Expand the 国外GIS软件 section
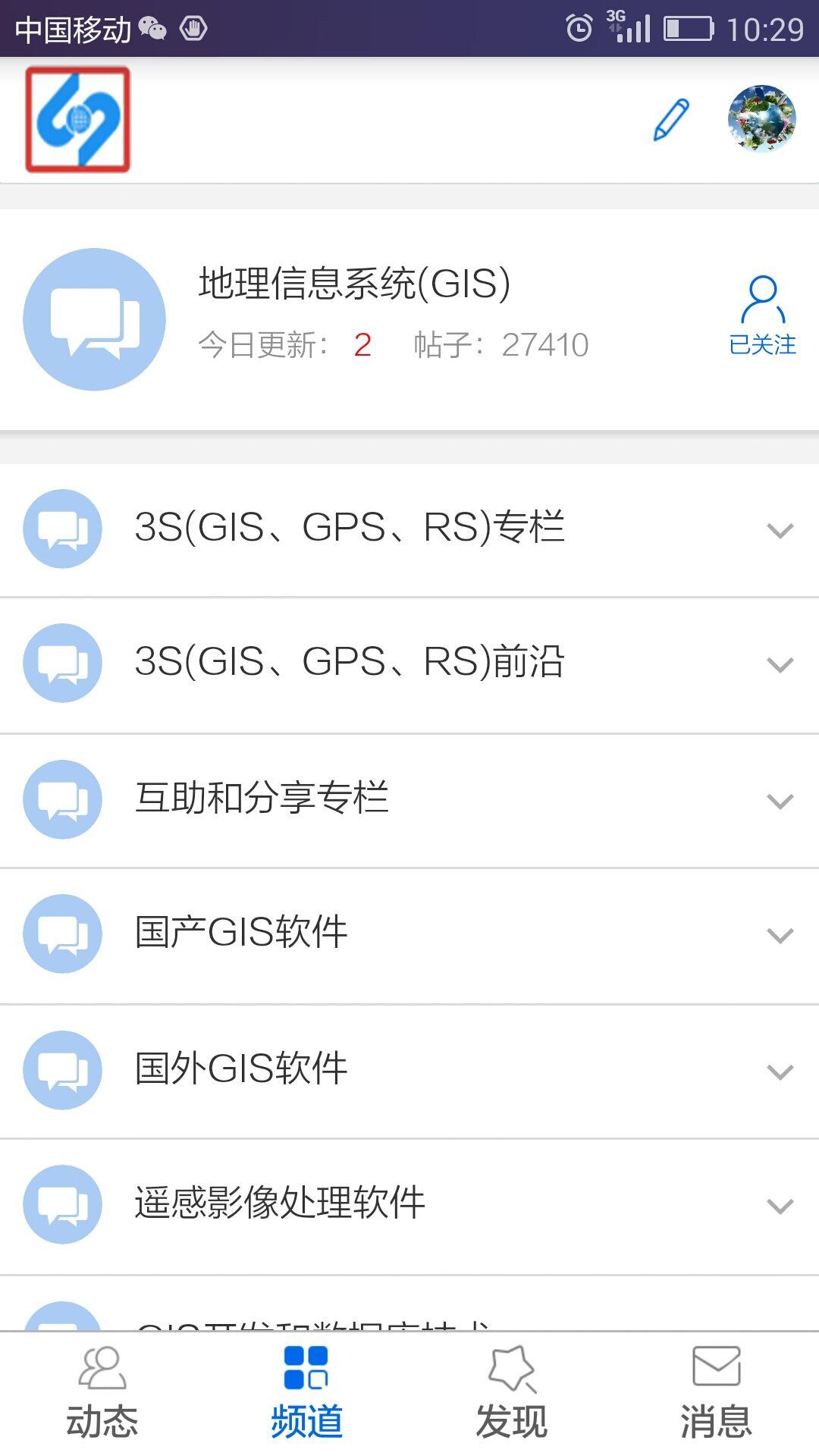Screen dimensions: 819x1456 point(780,1070)
